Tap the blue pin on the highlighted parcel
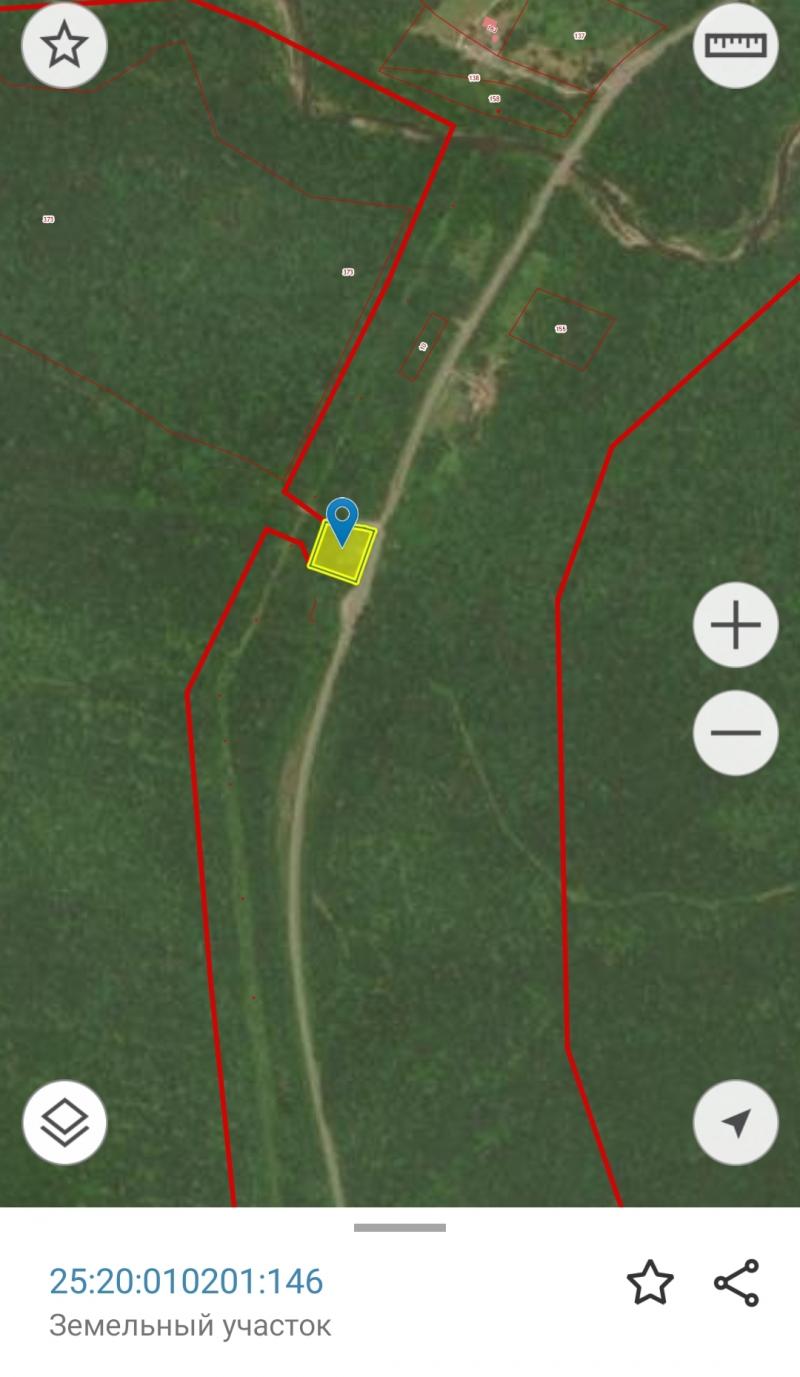This screenshot has width=800, height=1377. click(x=343, y=521)
